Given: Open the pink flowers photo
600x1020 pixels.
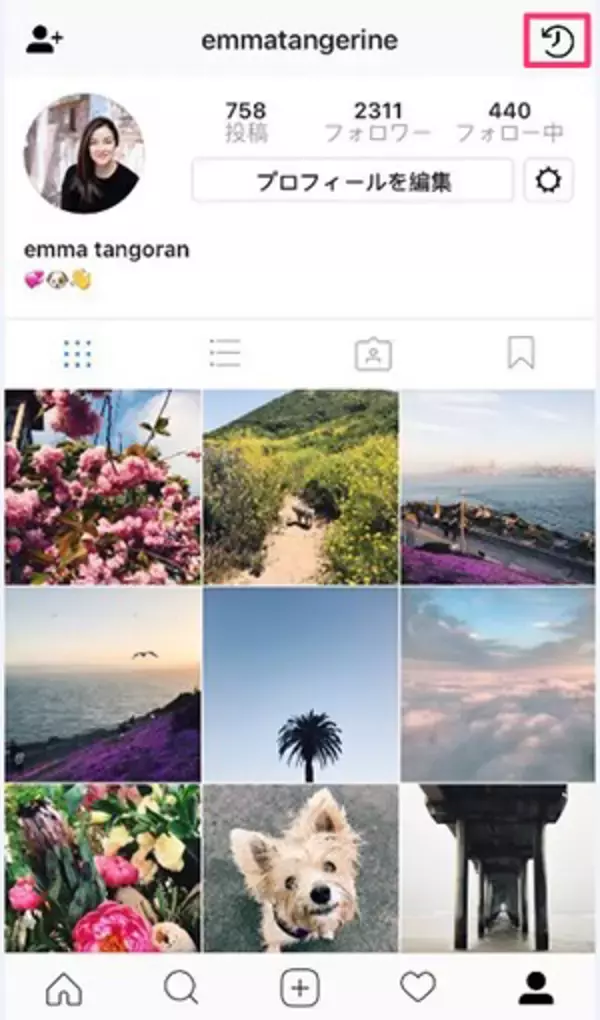Looking at the screenshot, I should 103,487.
